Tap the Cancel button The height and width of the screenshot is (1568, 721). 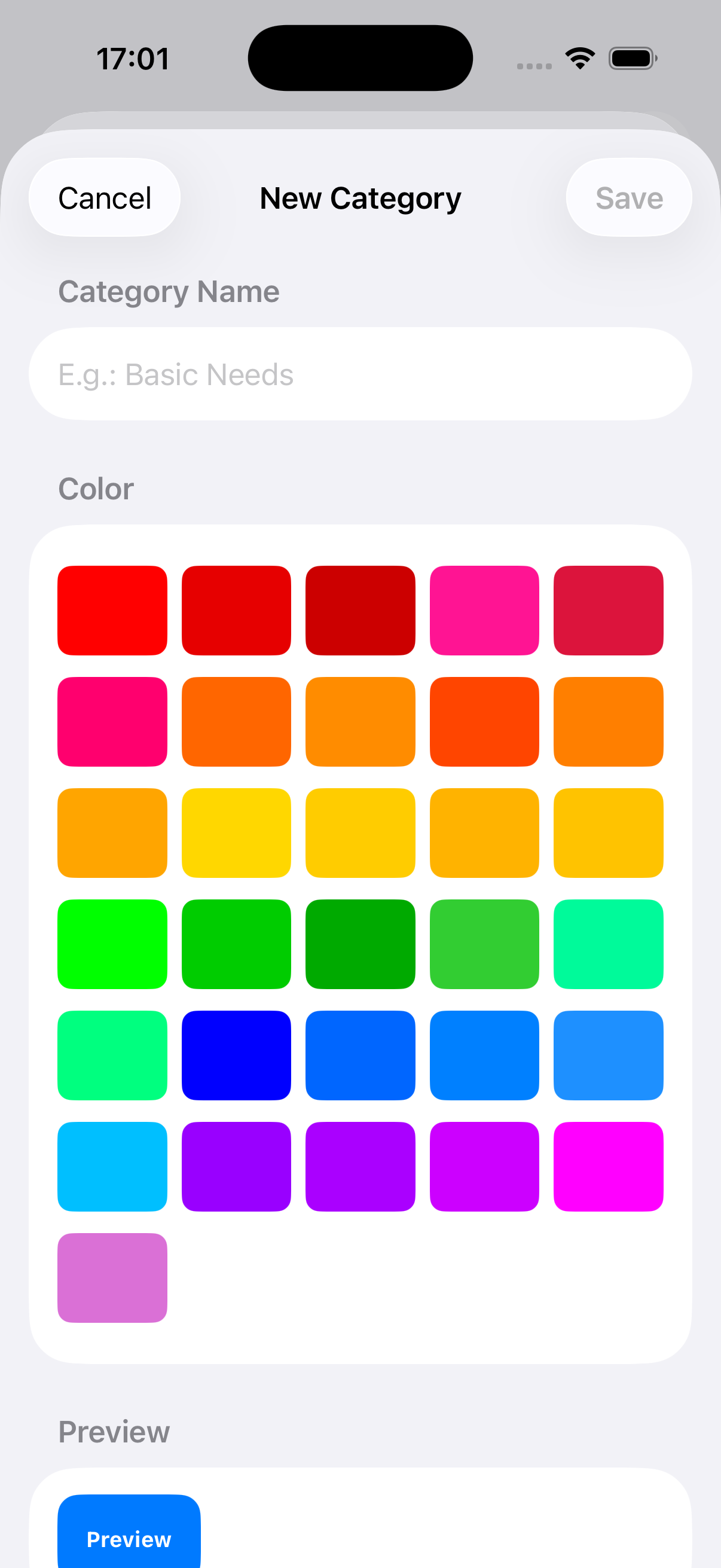104,197
